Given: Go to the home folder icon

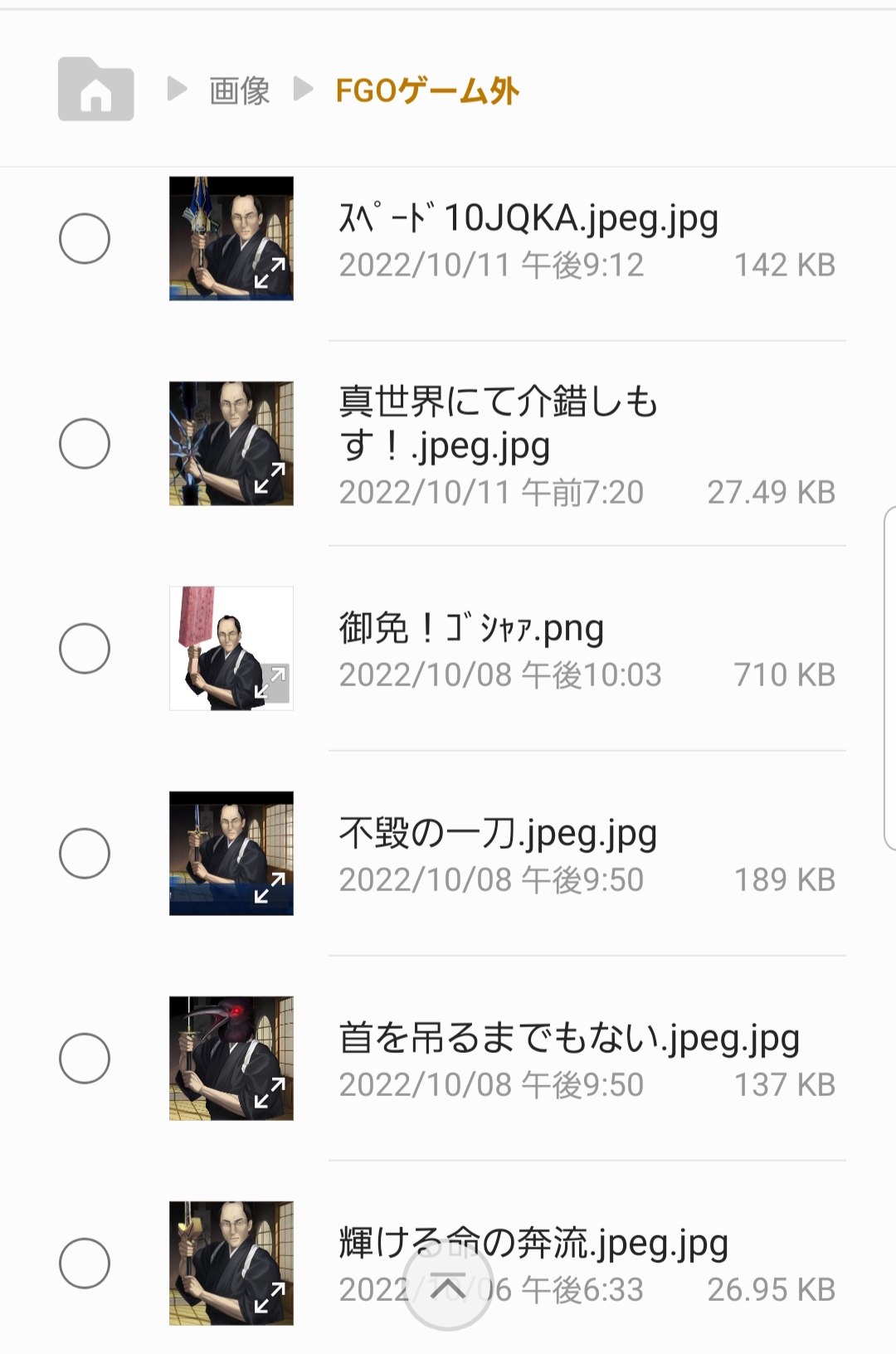Looking at the screenshot, I should tap(95, 90).
